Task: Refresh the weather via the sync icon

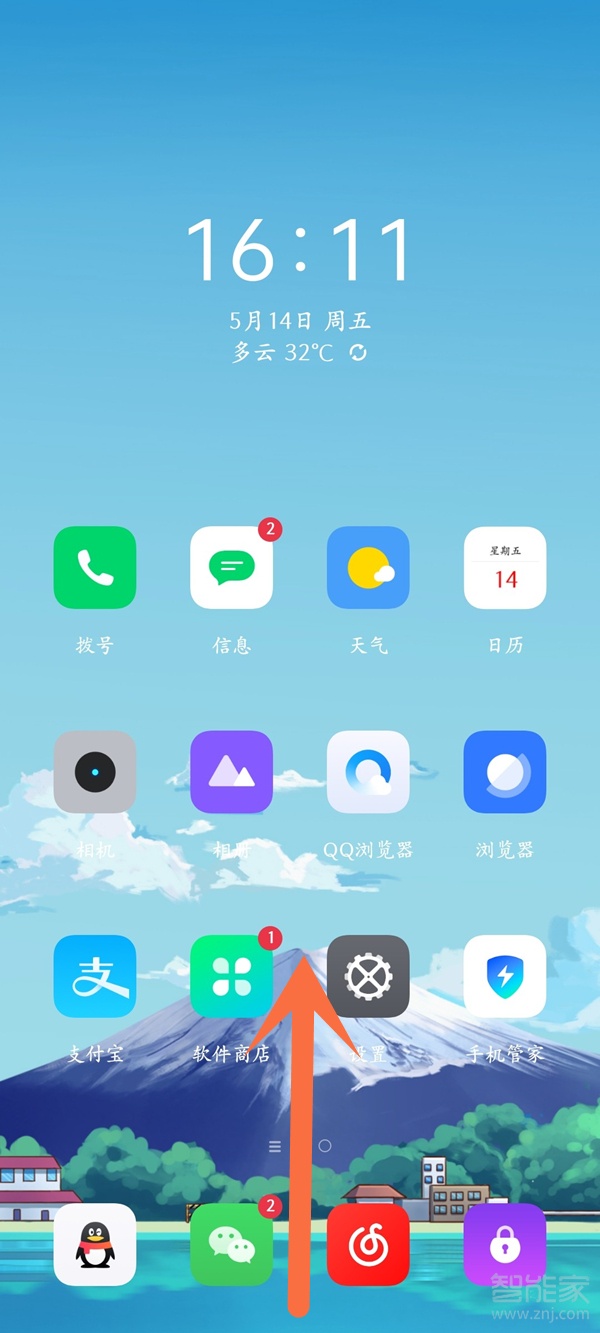Action: pyautogui.click(x=358, y=352)
